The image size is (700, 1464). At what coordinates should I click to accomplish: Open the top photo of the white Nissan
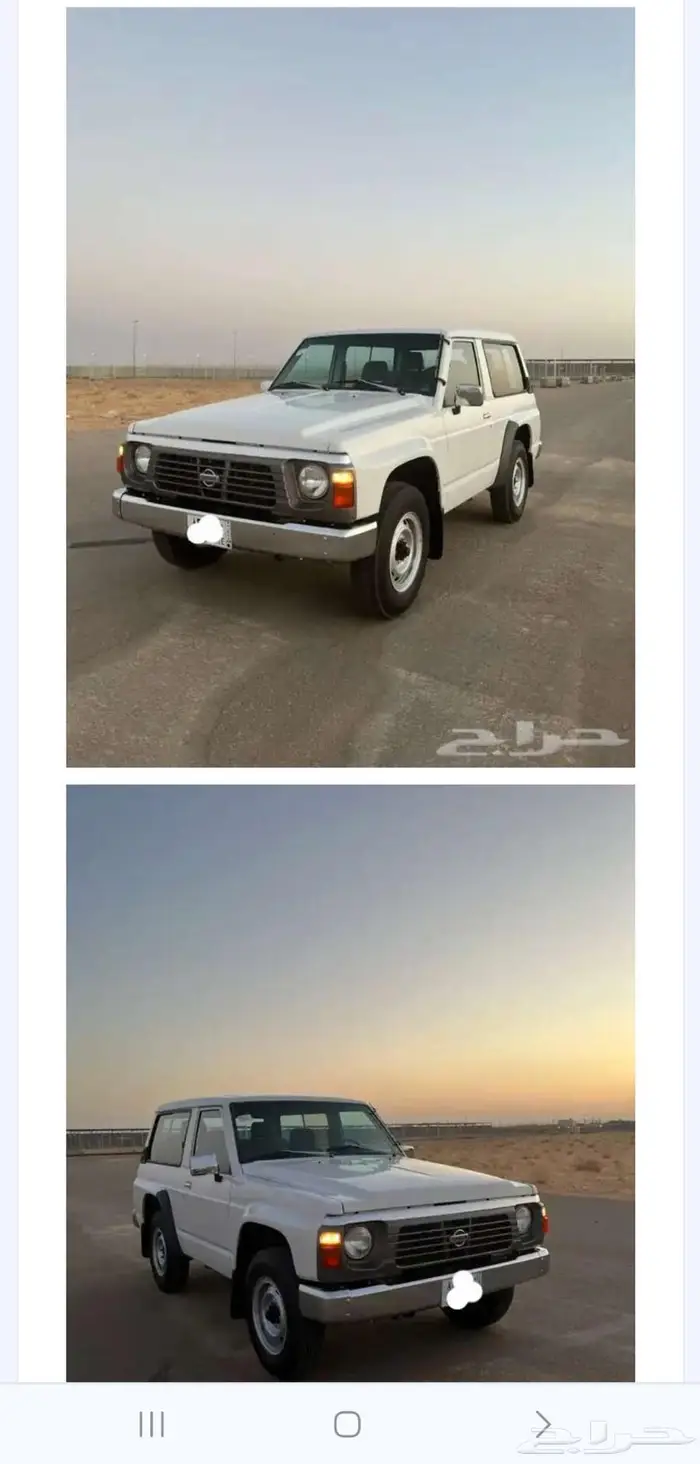[350, 387]
